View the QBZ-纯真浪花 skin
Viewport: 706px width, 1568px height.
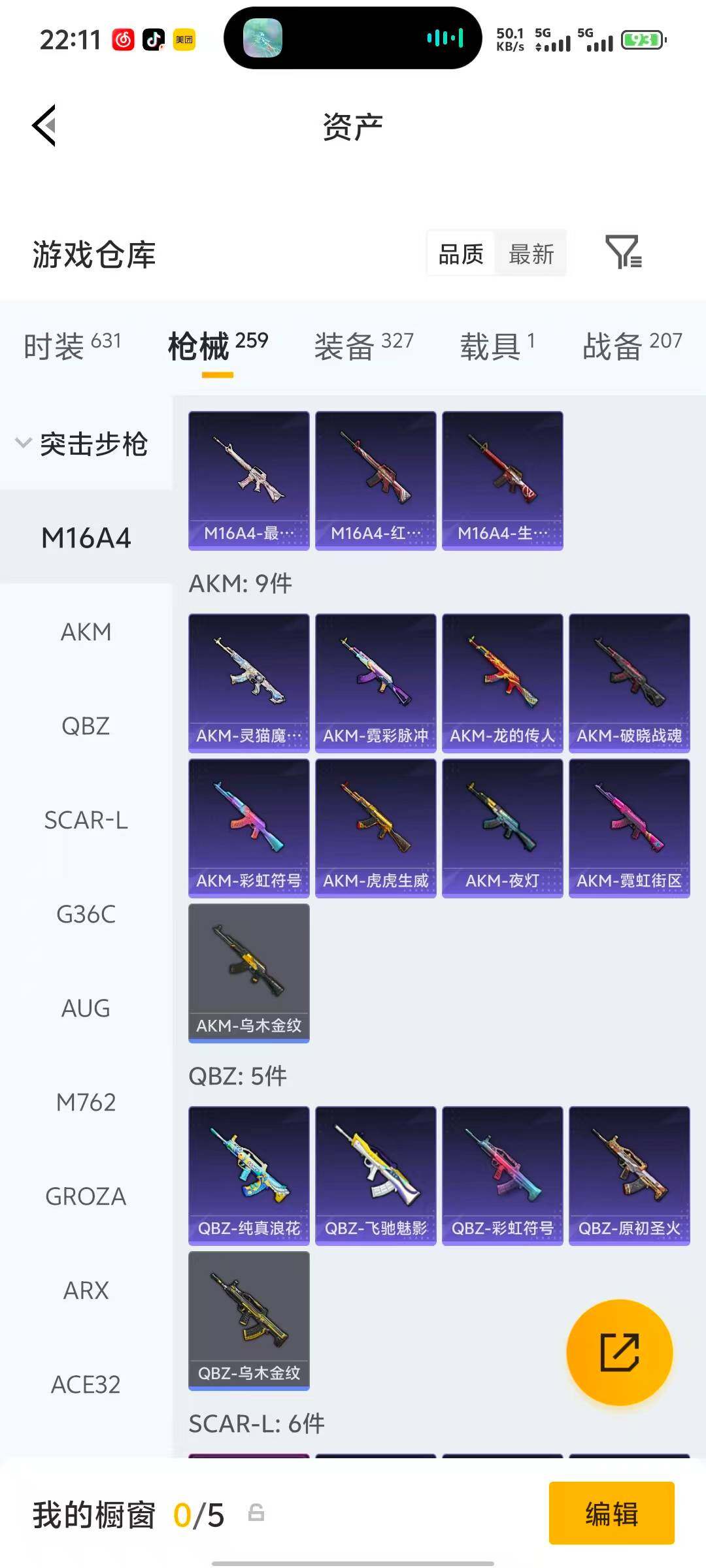(248, 1175)
